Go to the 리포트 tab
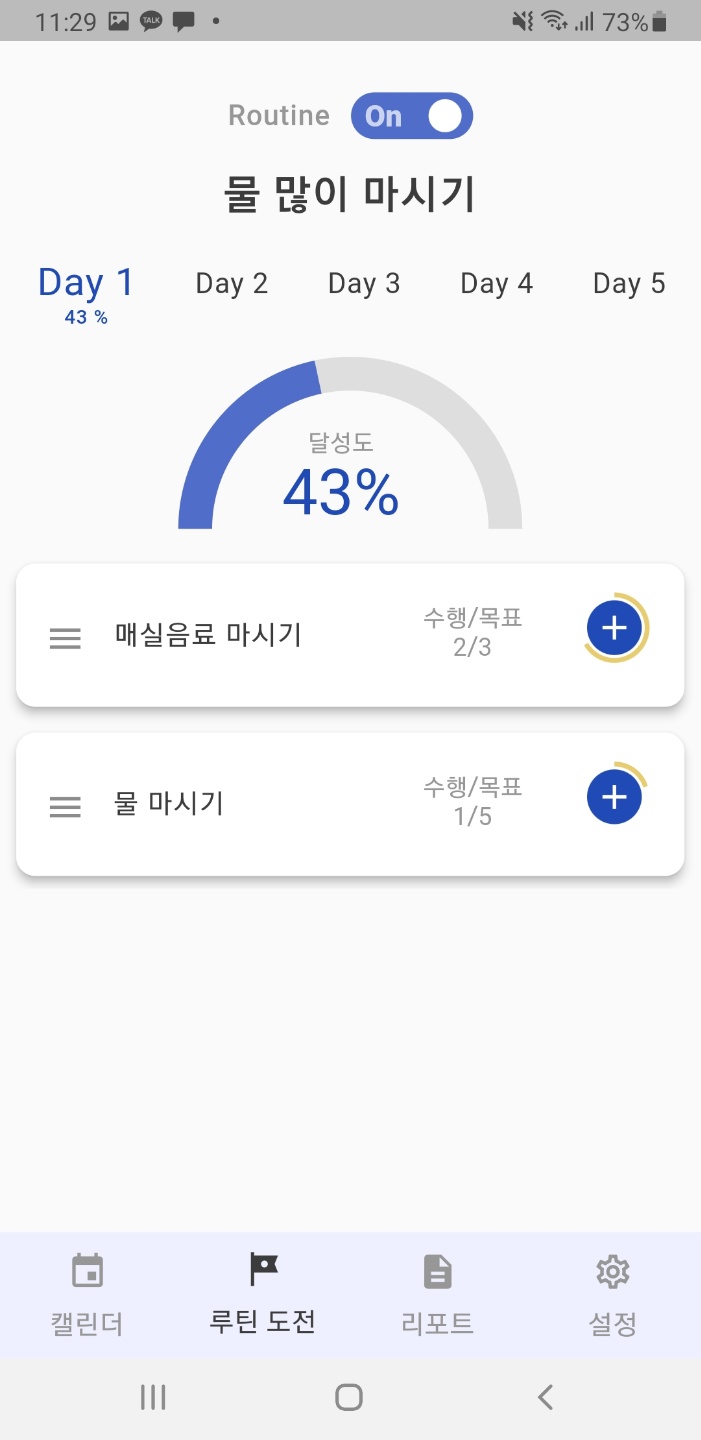 (437, 1295)
